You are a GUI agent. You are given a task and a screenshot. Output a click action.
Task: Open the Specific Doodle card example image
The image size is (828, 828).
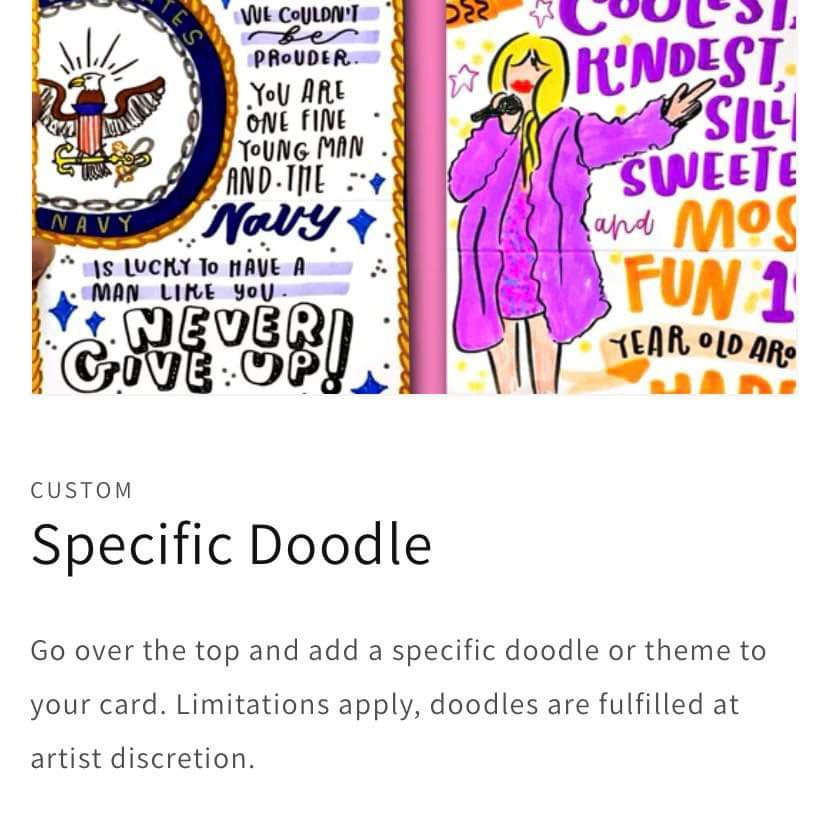(x=414, y=196)
